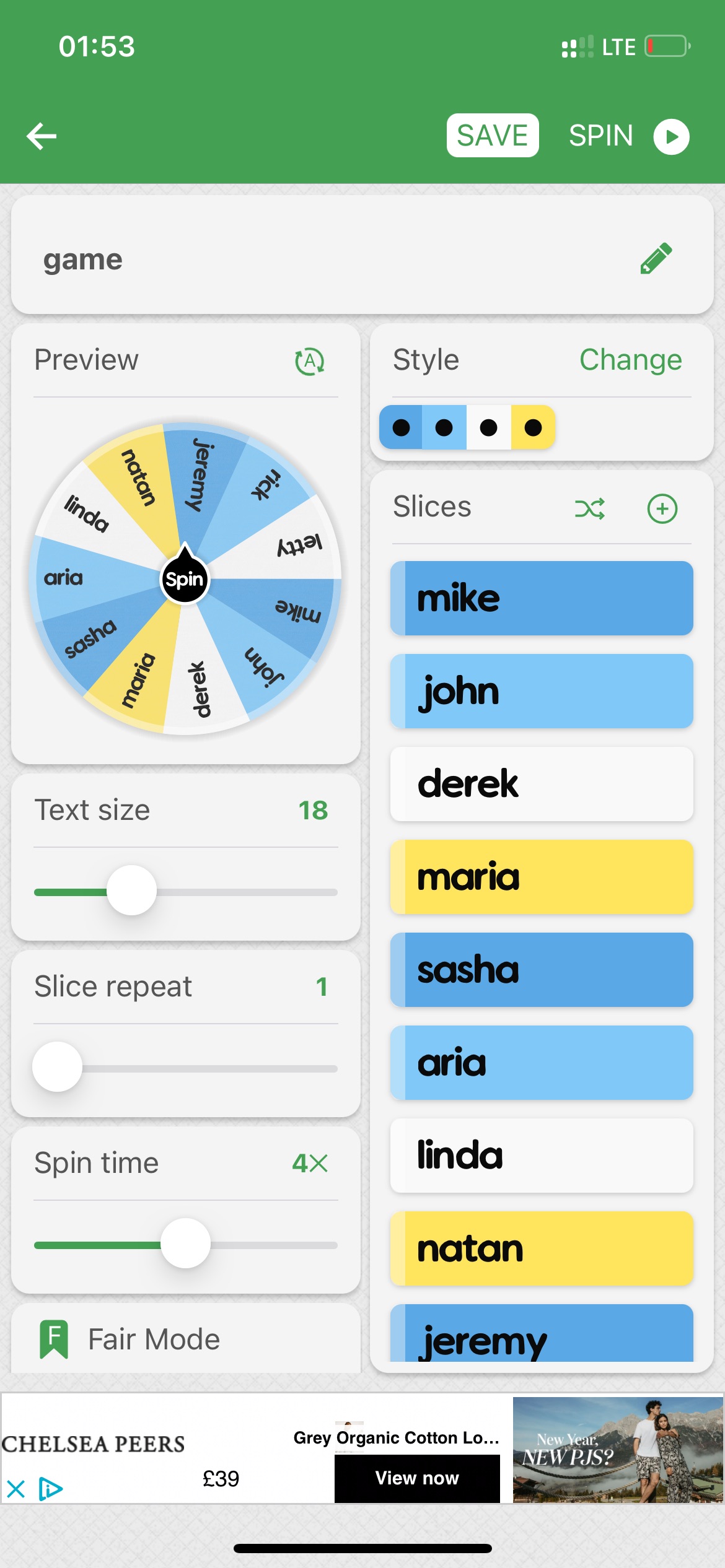
Task: Tap the Spin button in the wheel center
Action: point(184,580)
